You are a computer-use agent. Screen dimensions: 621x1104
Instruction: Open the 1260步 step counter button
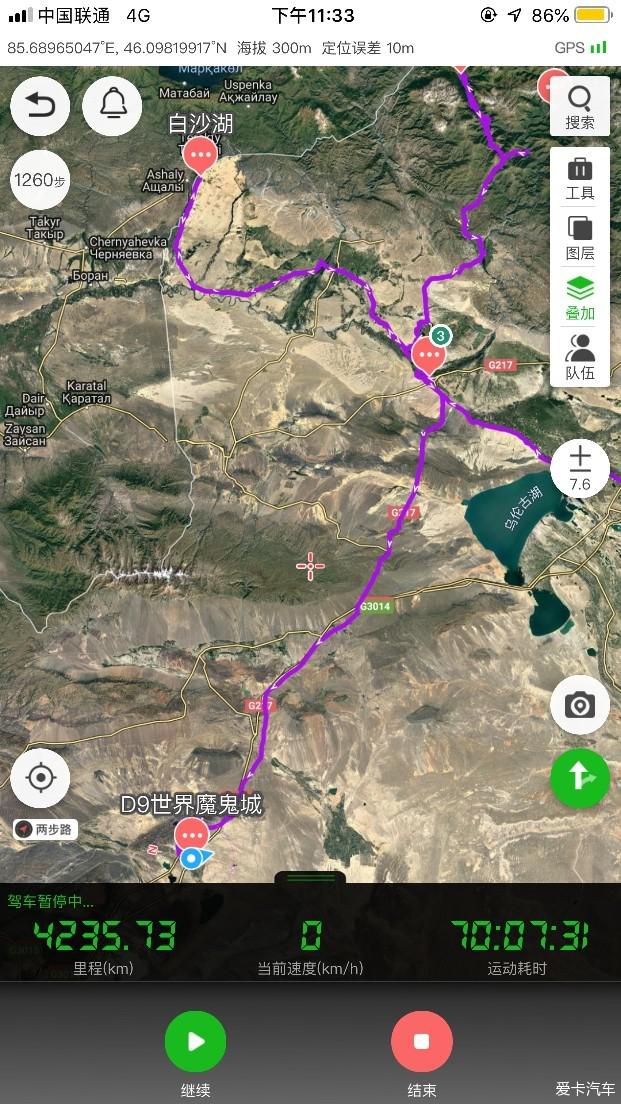[40, 181]
